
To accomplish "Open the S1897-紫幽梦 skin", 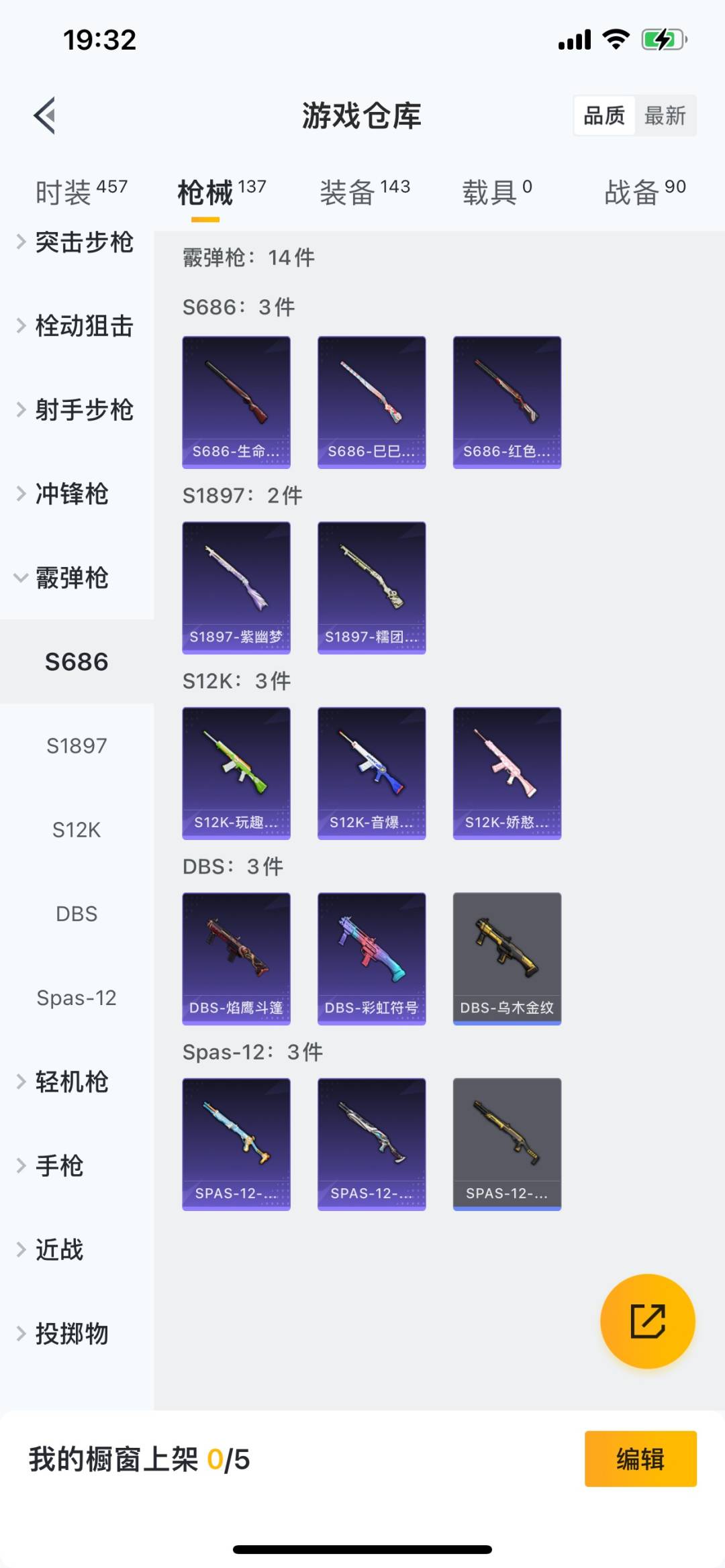I will pyautogui.click(x=236, y=587).
